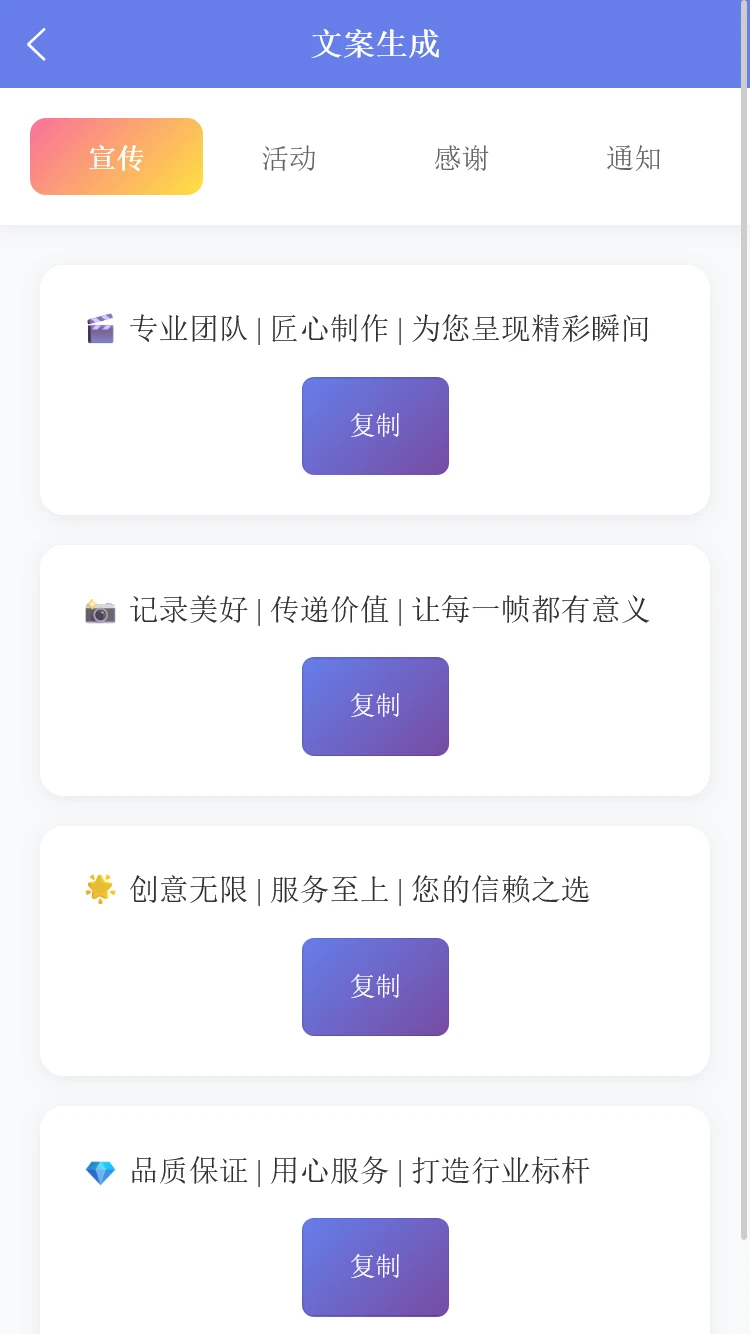The image size is (752, 1336).
Task: Copy the 创意无限 服务至上 slogan
Action: pyautogui.click(x=375, y=987)
